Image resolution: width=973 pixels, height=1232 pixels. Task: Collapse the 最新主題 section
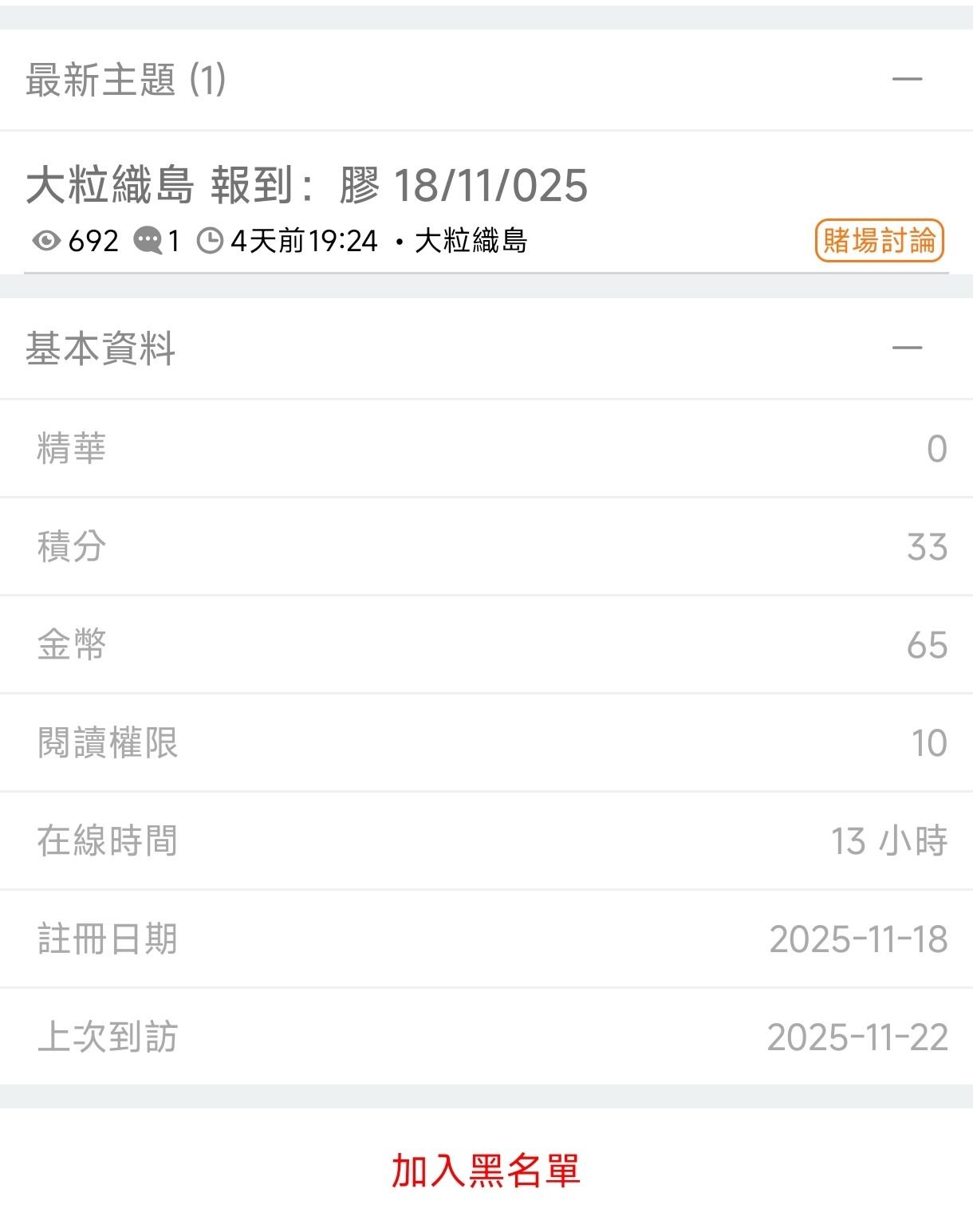(x=907, y=79)
